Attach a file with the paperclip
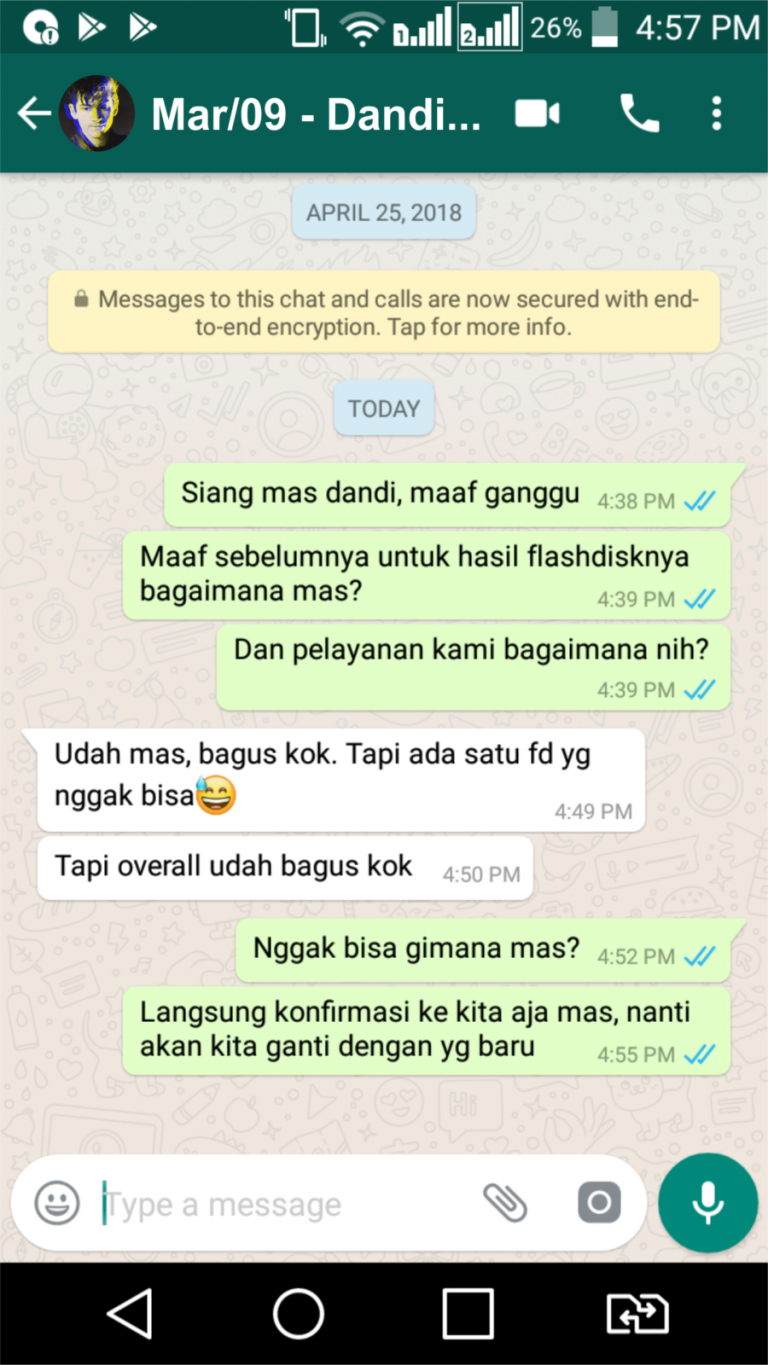 [506, 1202]
